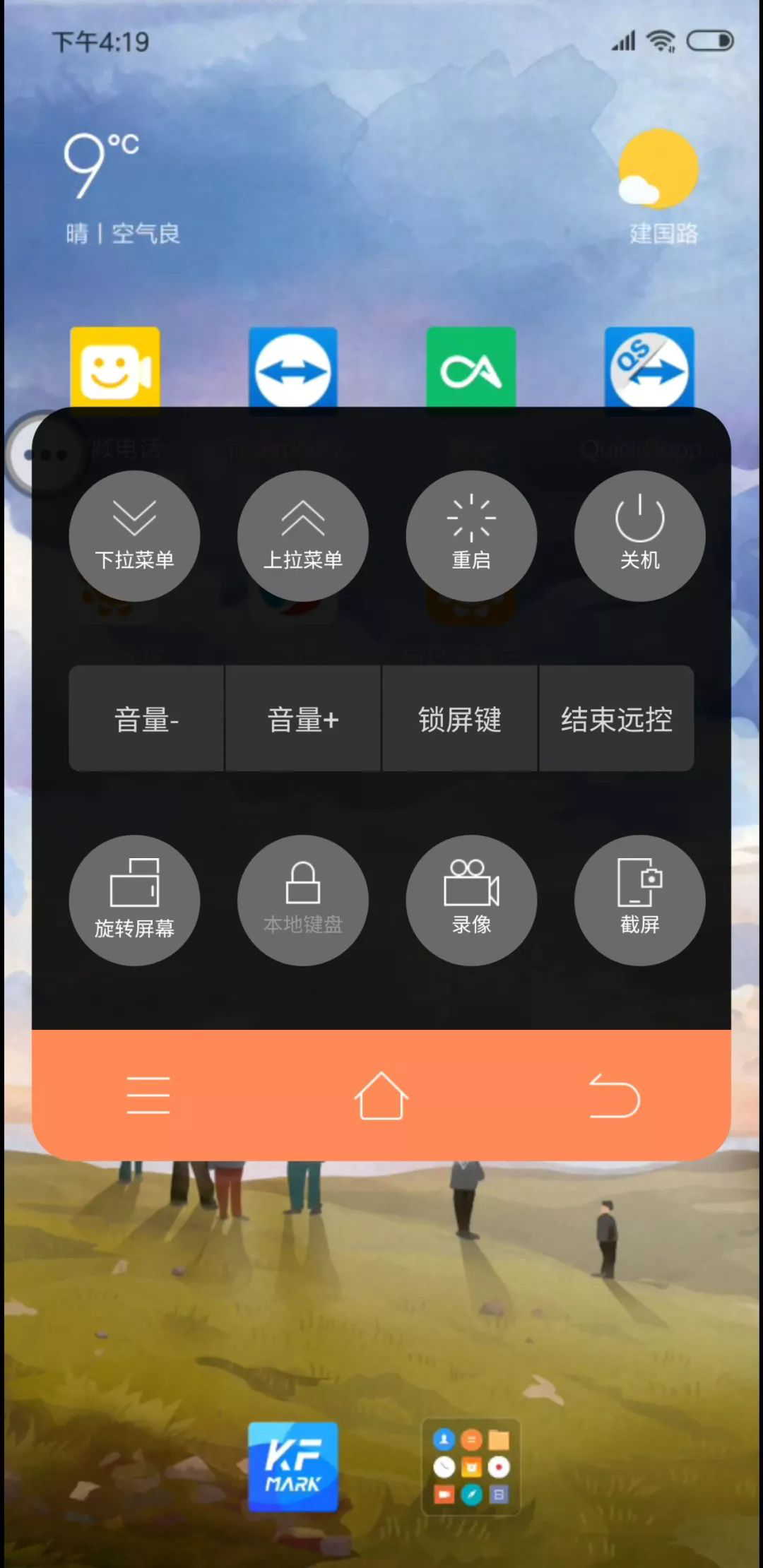
Task: Start screen recording with 录像
Action: [x=471, y=900]
